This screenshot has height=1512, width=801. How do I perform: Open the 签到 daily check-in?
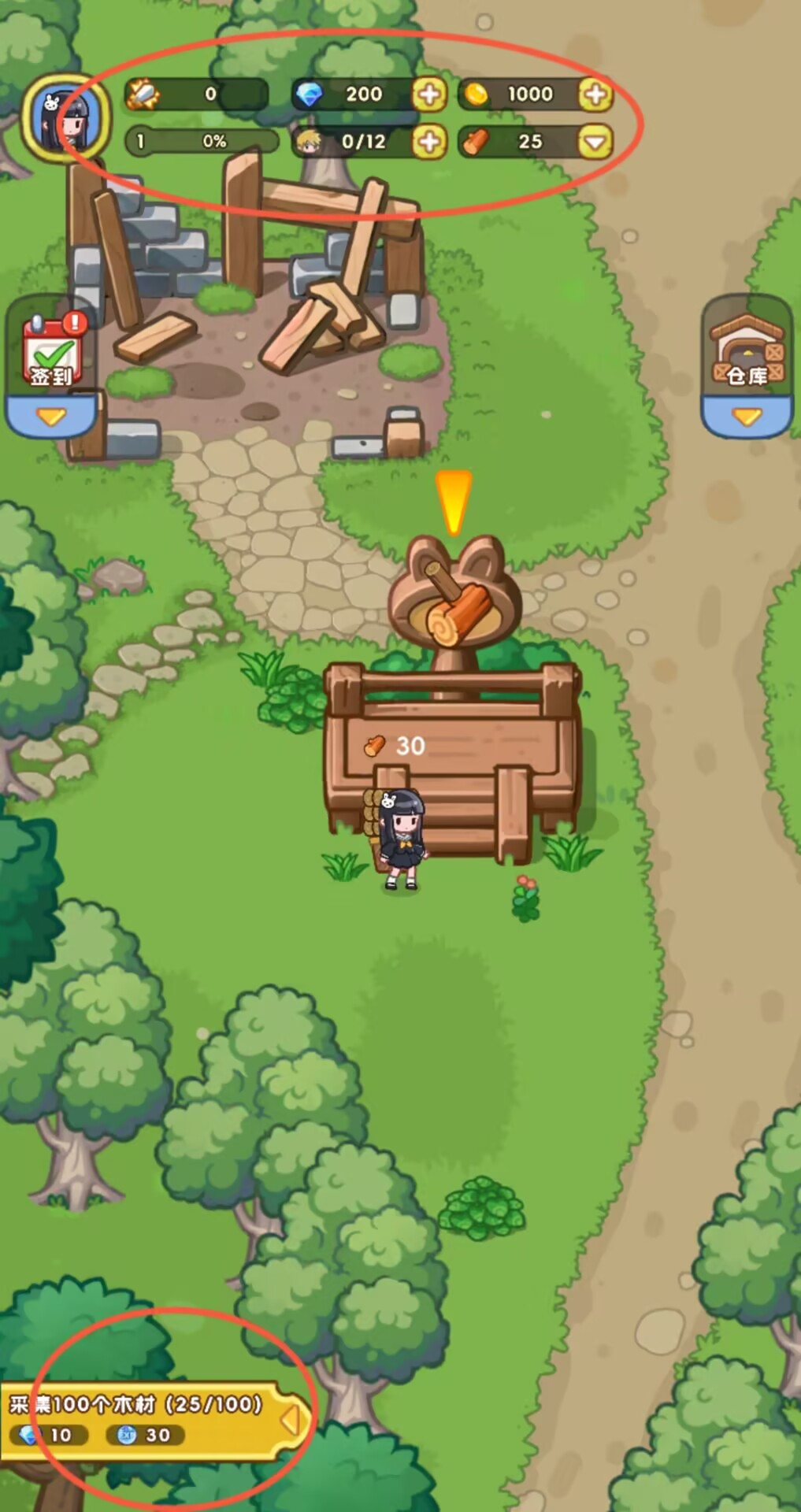pos(52,350)
